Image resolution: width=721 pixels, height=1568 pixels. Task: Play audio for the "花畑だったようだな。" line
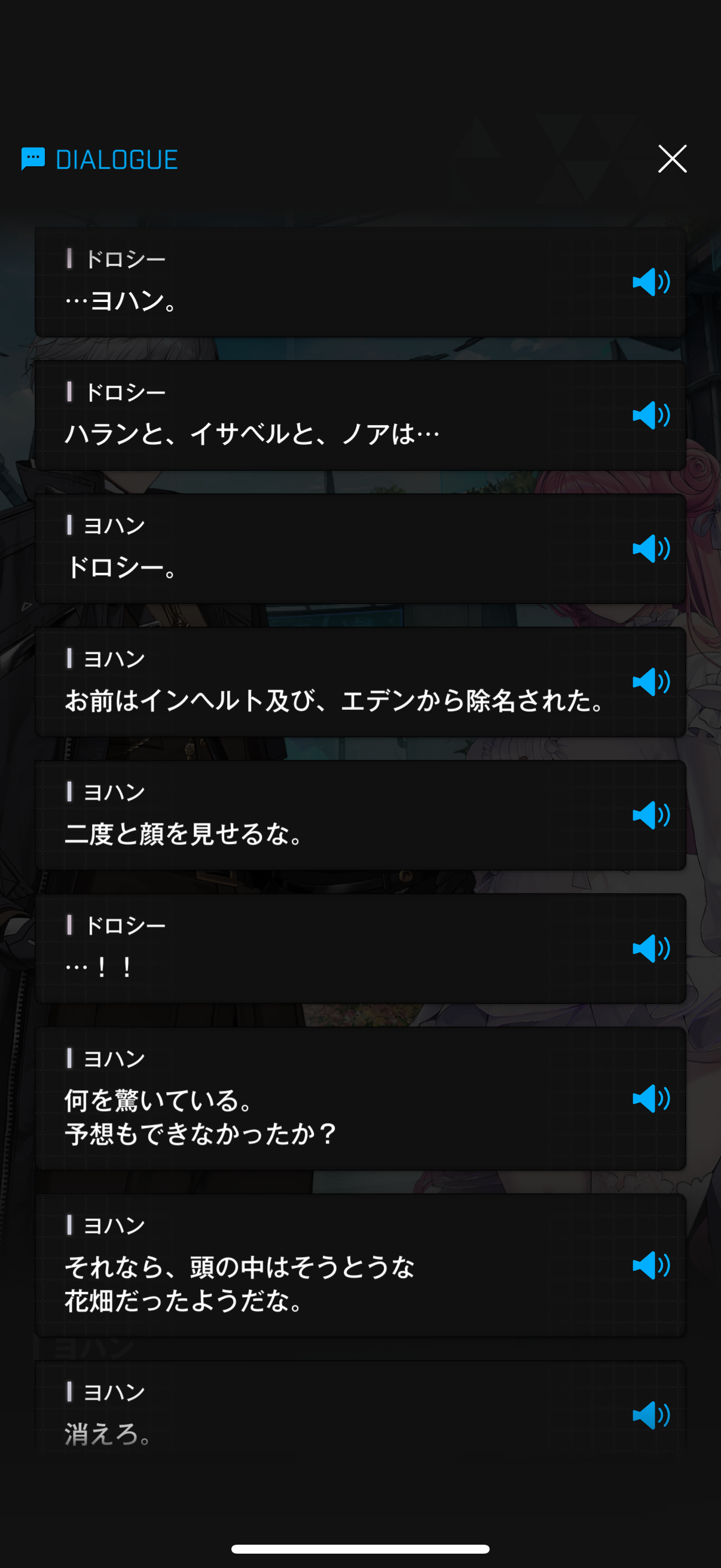[650, 1265]
